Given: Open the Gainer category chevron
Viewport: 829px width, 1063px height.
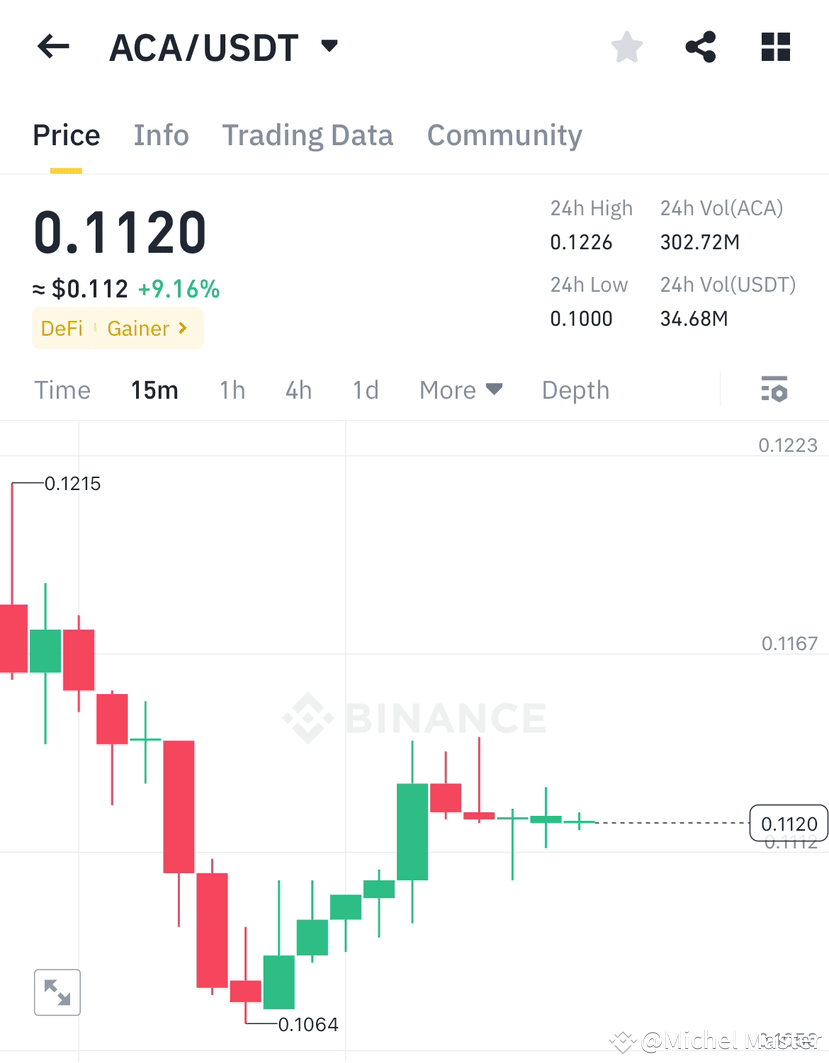Looking at the screenshot, I should coord(181,328).
